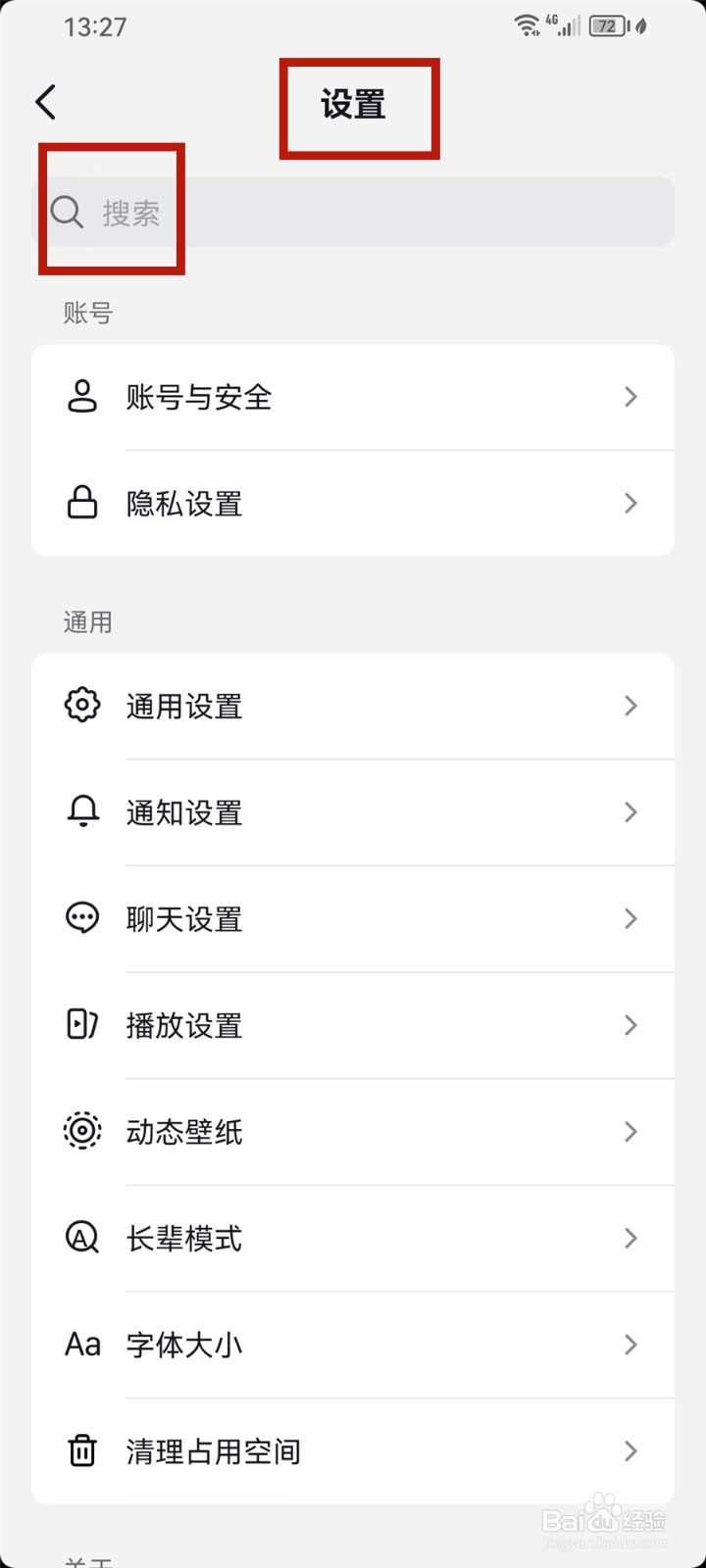Open 清理占用空间
The width and height of the screenshot is (706, 1568).
coord(353,1451)
